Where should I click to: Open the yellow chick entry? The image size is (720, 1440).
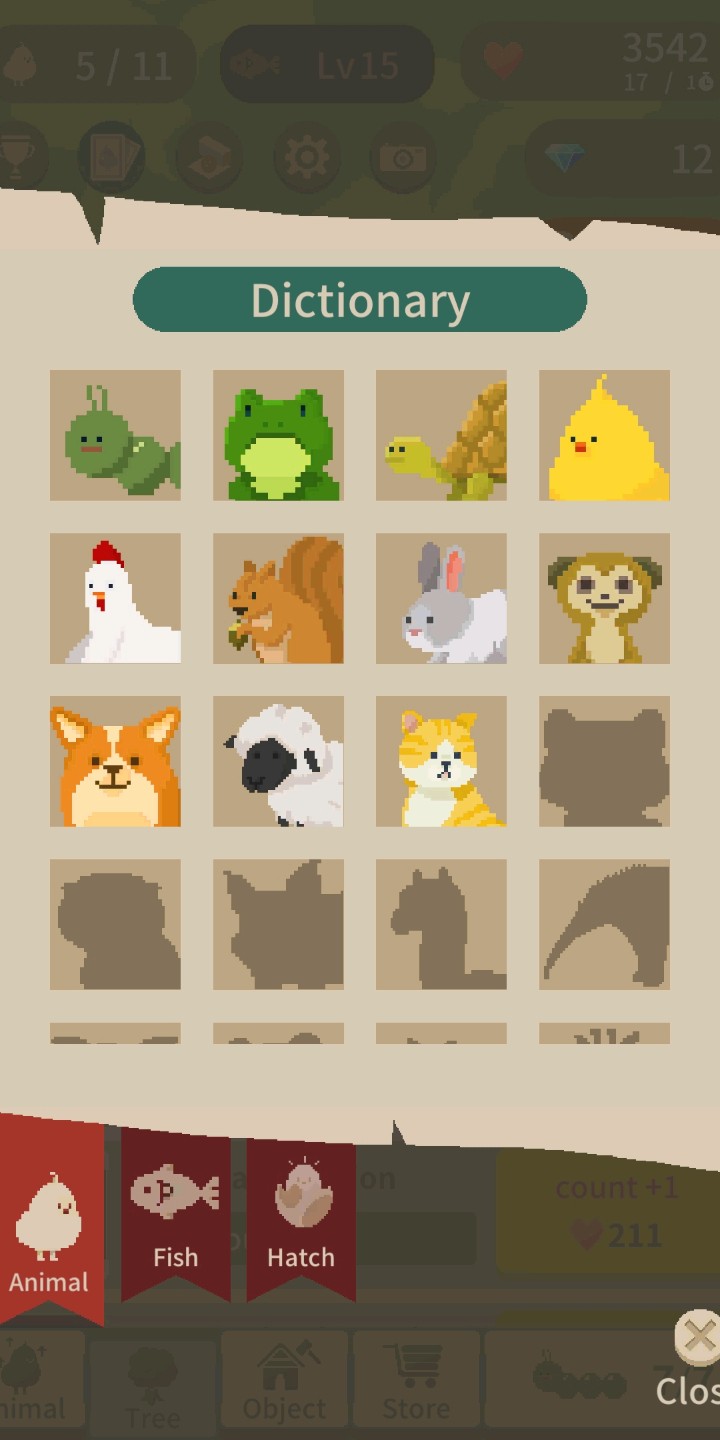pos(604,435)
